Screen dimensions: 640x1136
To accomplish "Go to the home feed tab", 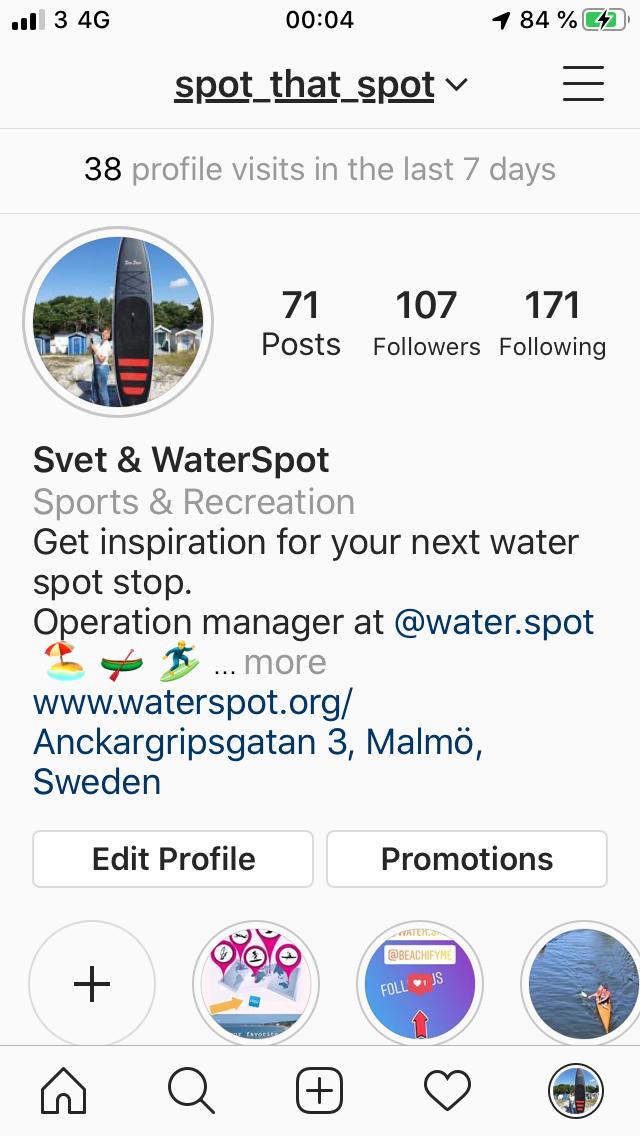I will pos(64,1090).
